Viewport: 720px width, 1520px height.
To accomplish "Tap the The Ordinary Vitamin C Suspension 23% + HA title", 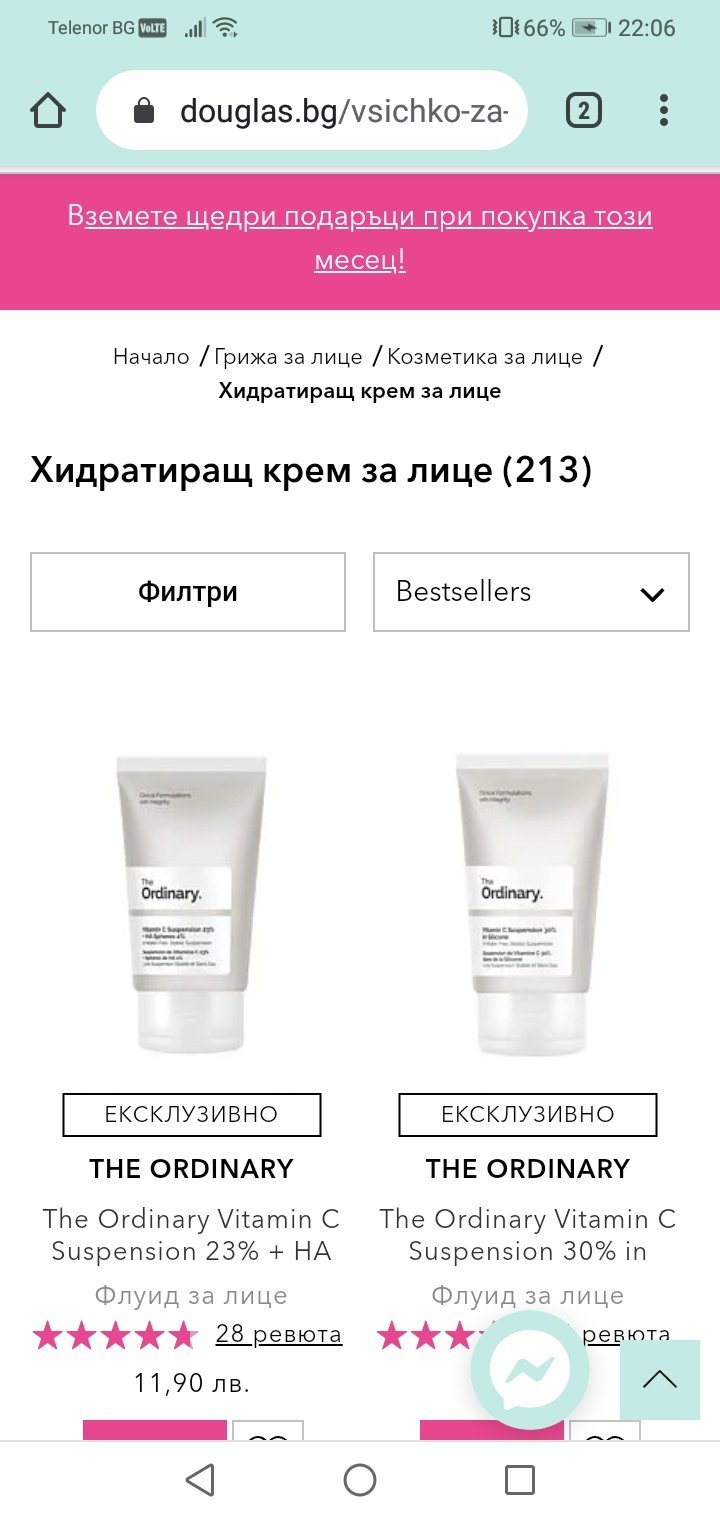I will pos(192,1235).
